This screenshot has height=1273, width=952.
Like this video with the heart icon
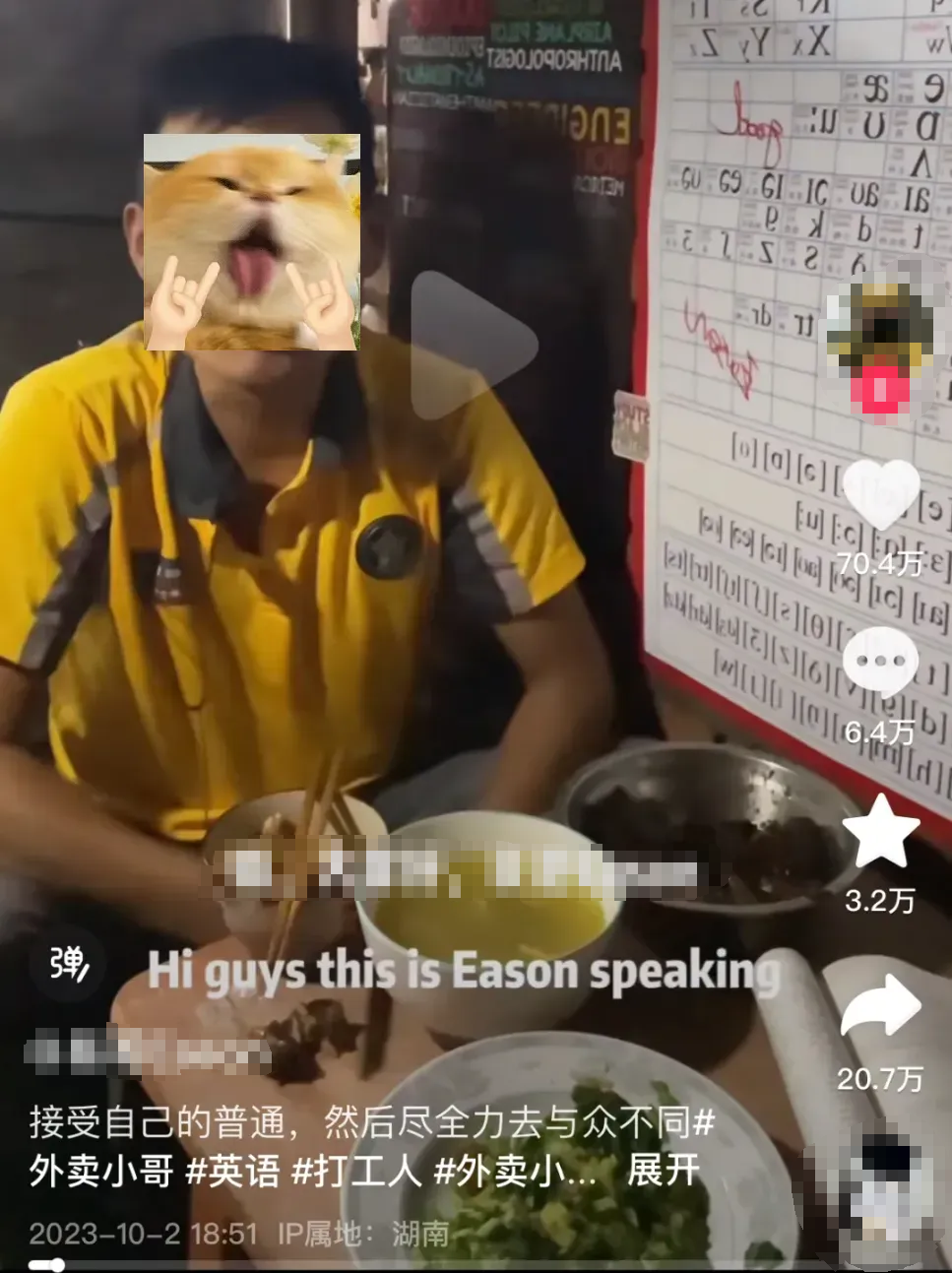881,495
